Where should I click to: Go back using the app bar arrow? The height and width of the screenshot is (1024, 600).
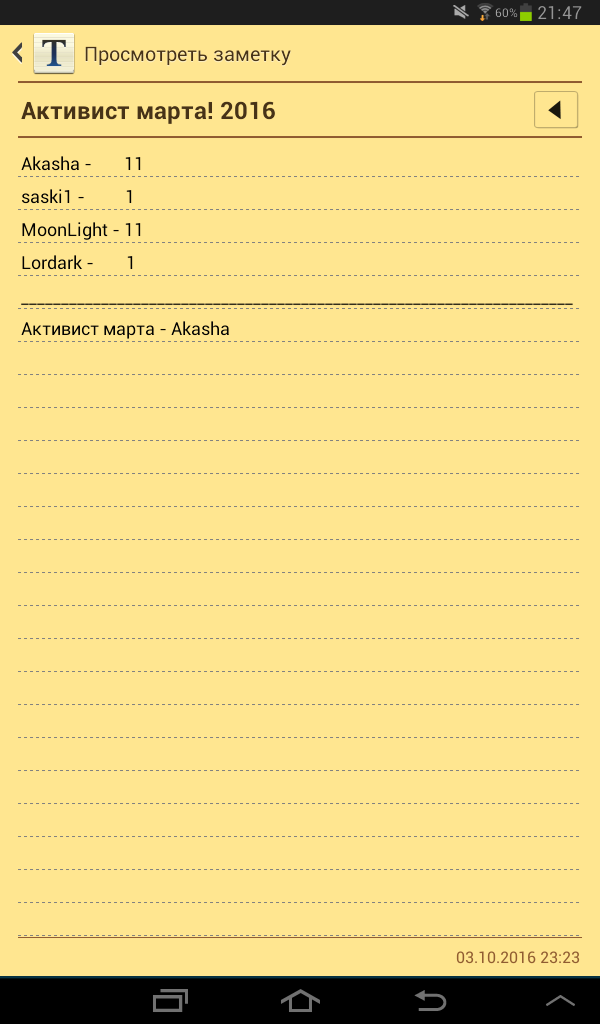(x=18, y=53)
